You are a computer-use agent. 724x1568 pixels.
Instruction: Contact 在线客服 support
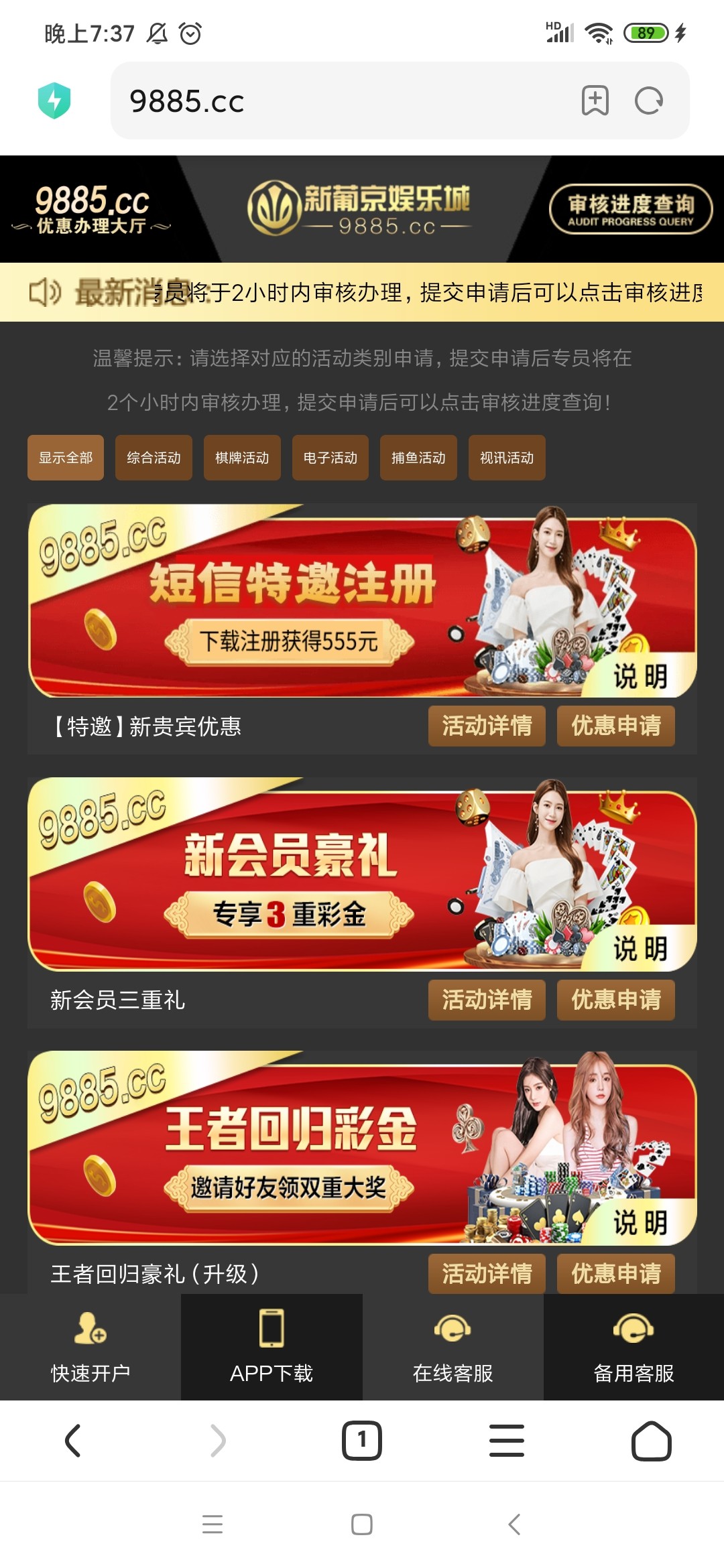[x=452, y=1347]
